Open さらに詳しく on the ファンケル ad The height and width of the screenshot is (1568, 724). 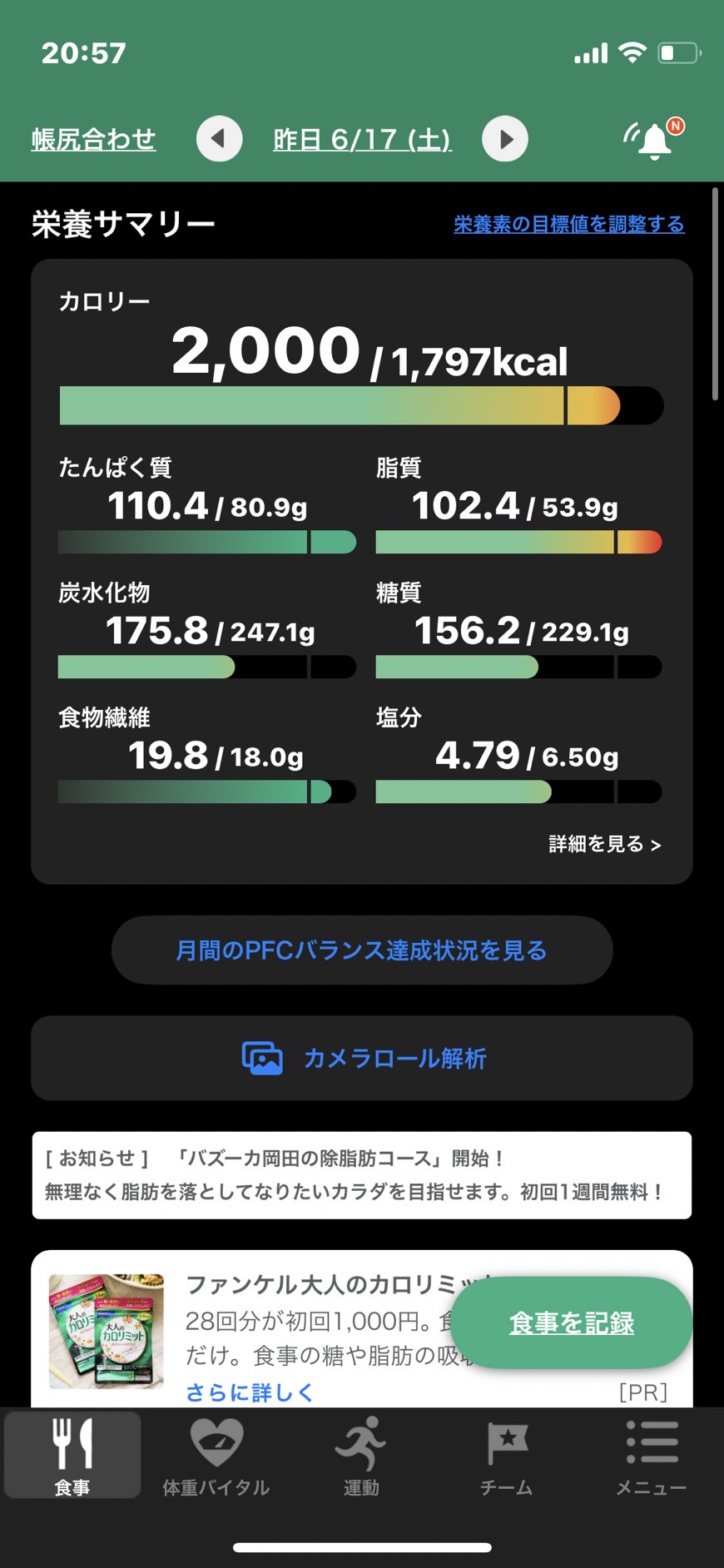click(249, 1392)
